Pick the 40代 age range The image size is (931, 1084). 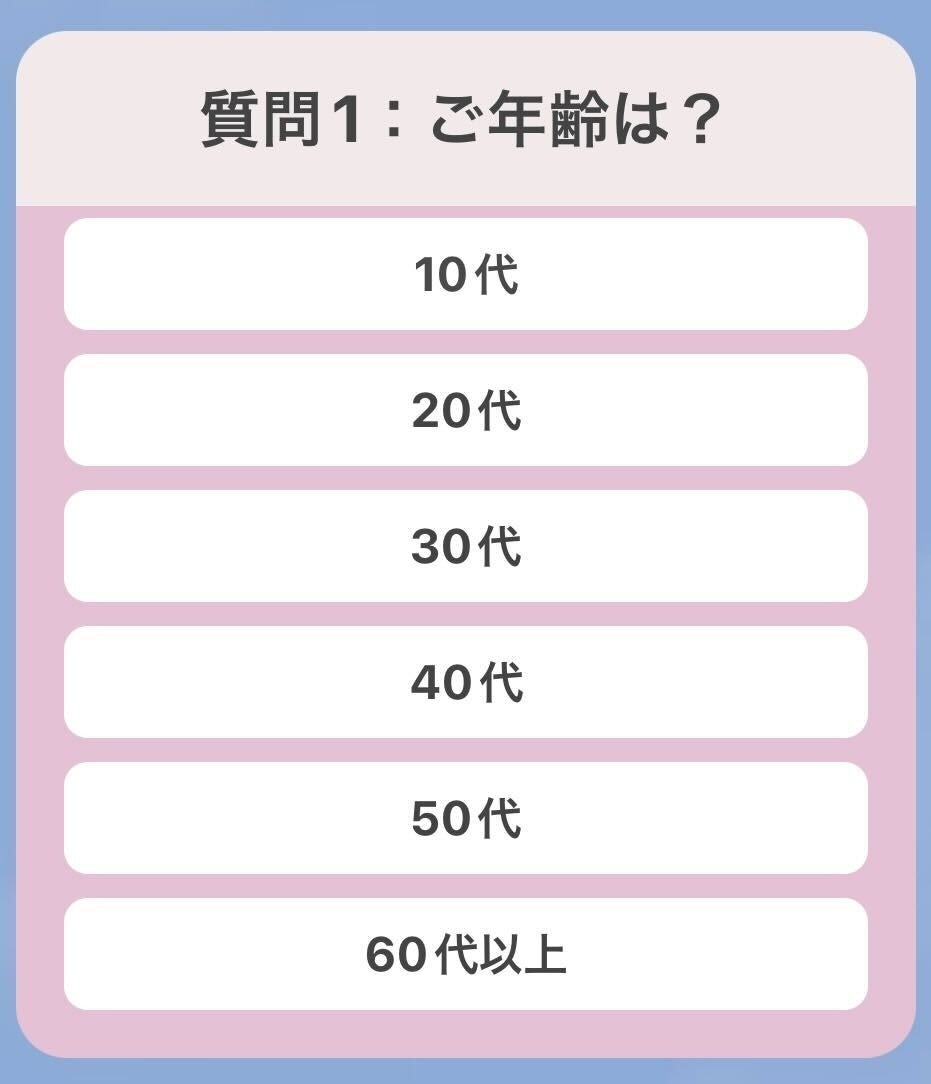[466, 682]
